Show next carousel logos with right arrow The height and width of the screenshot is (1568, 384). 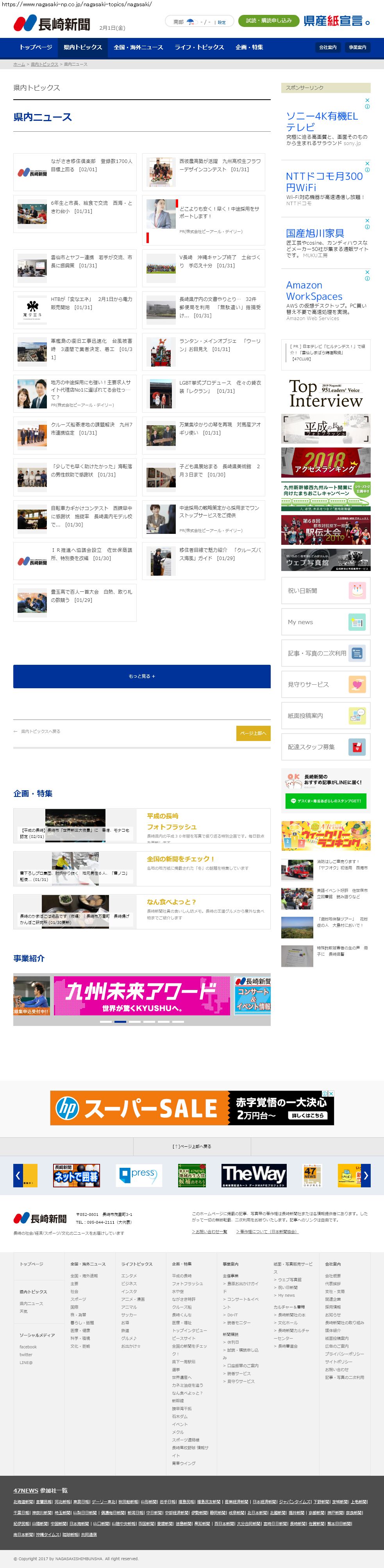pos(365,1175)
